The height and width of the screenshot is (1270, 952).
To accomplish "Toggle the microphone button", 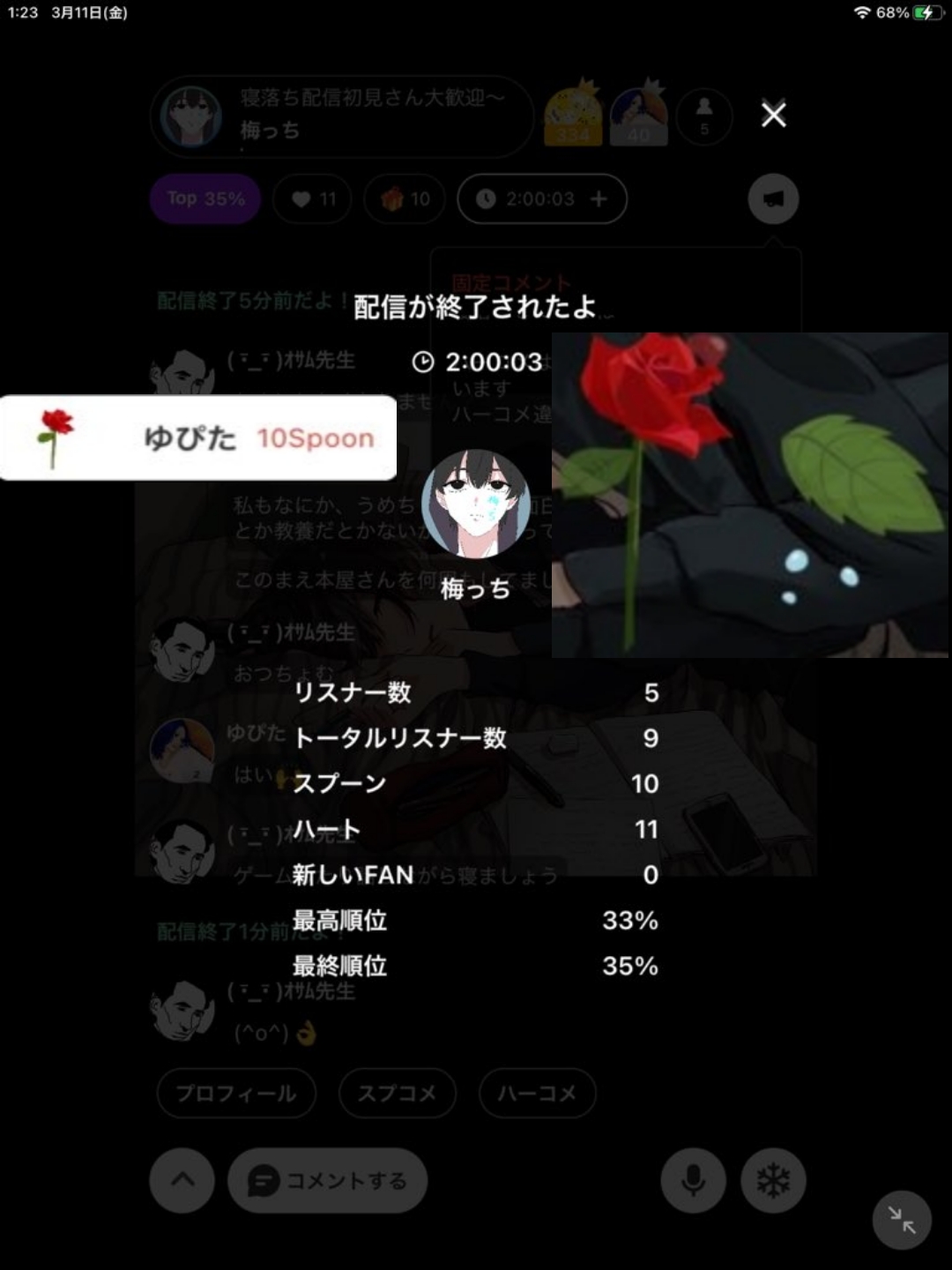I will pyautogui.click(x=694, y=1181).
